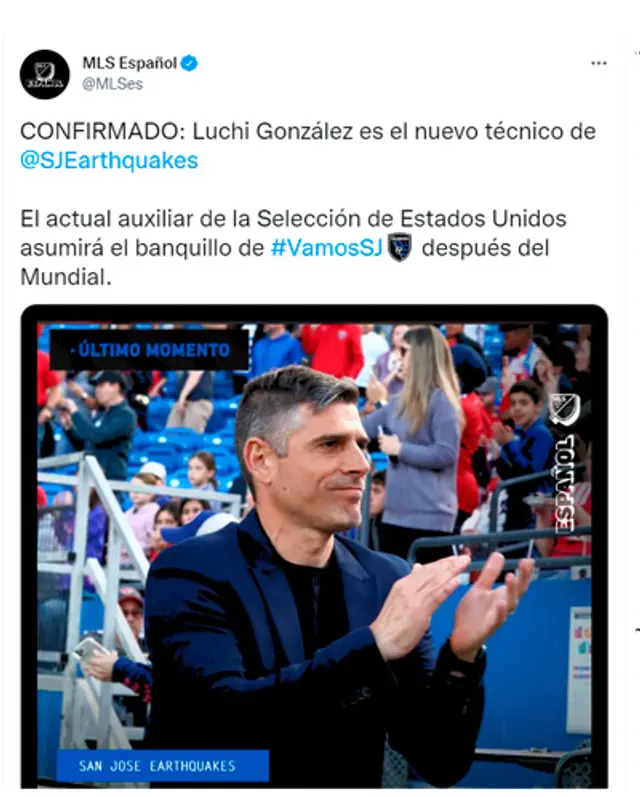
Task: Open the tweet's three-dot overflow menu
Action: 598,63
